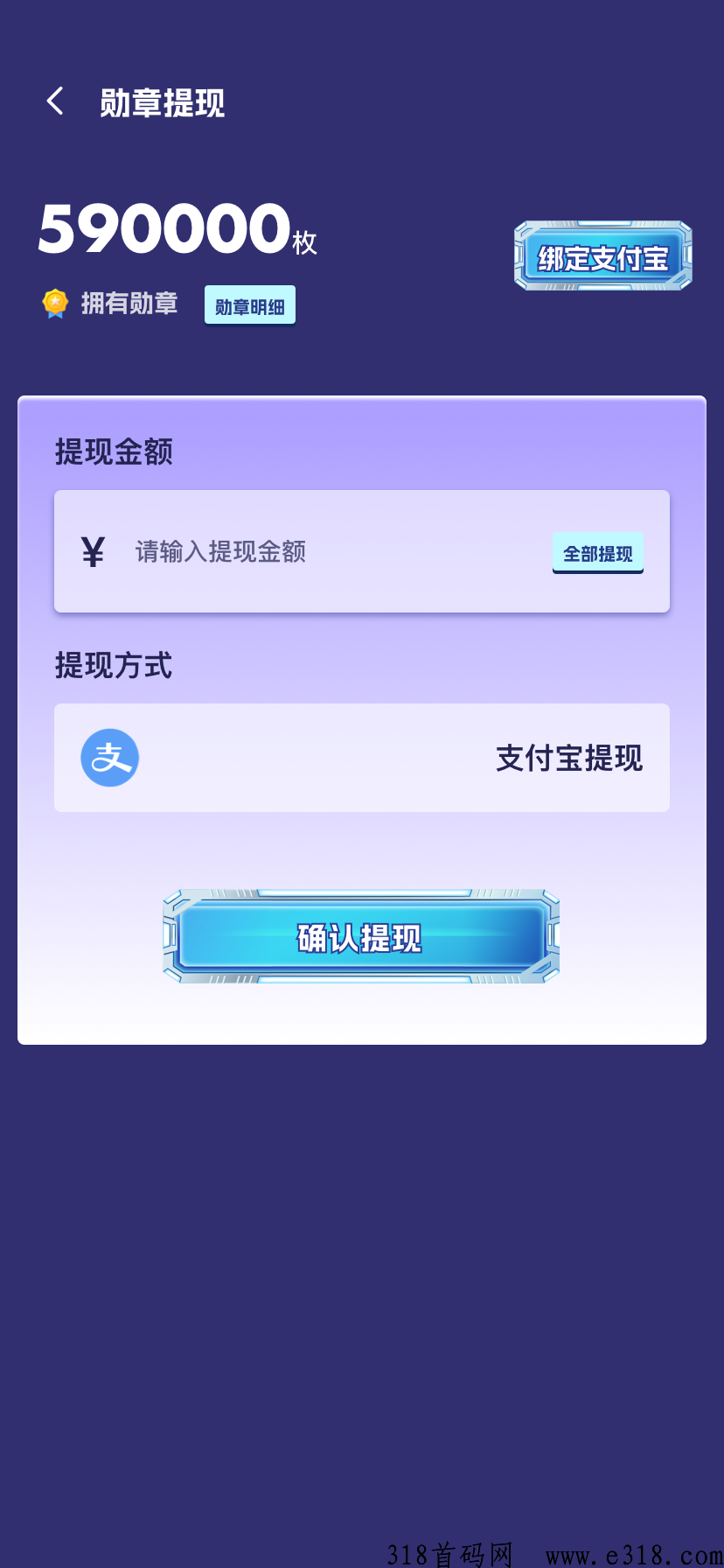Choose 支付宝提现 withdrawal method
This screenshot has width=724, height=1568.
tap(362, 758)
